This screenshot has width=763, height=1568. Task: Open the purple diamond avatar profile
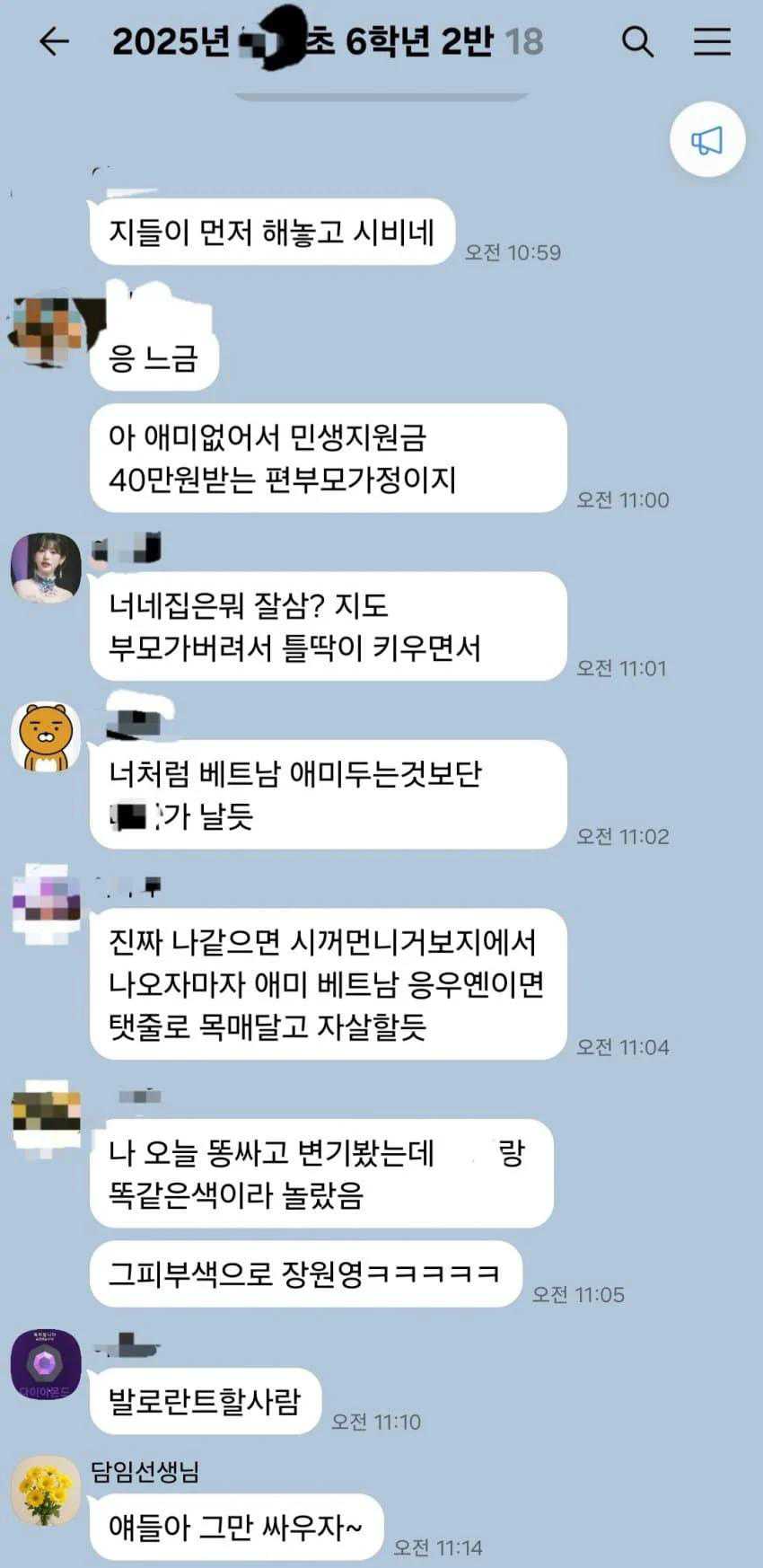click(45, 1365)
